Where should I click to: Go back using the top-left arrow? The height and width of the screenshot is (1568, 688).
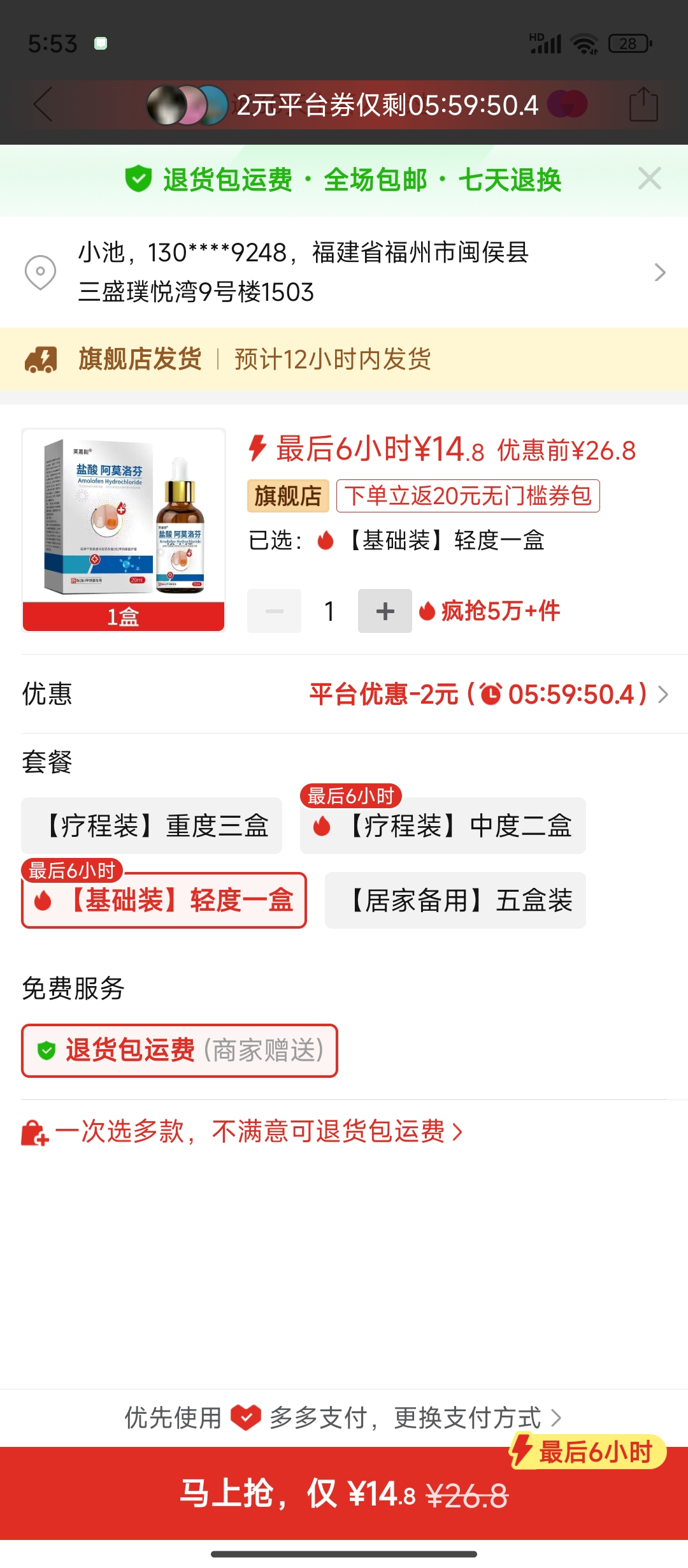click(43, 105)
